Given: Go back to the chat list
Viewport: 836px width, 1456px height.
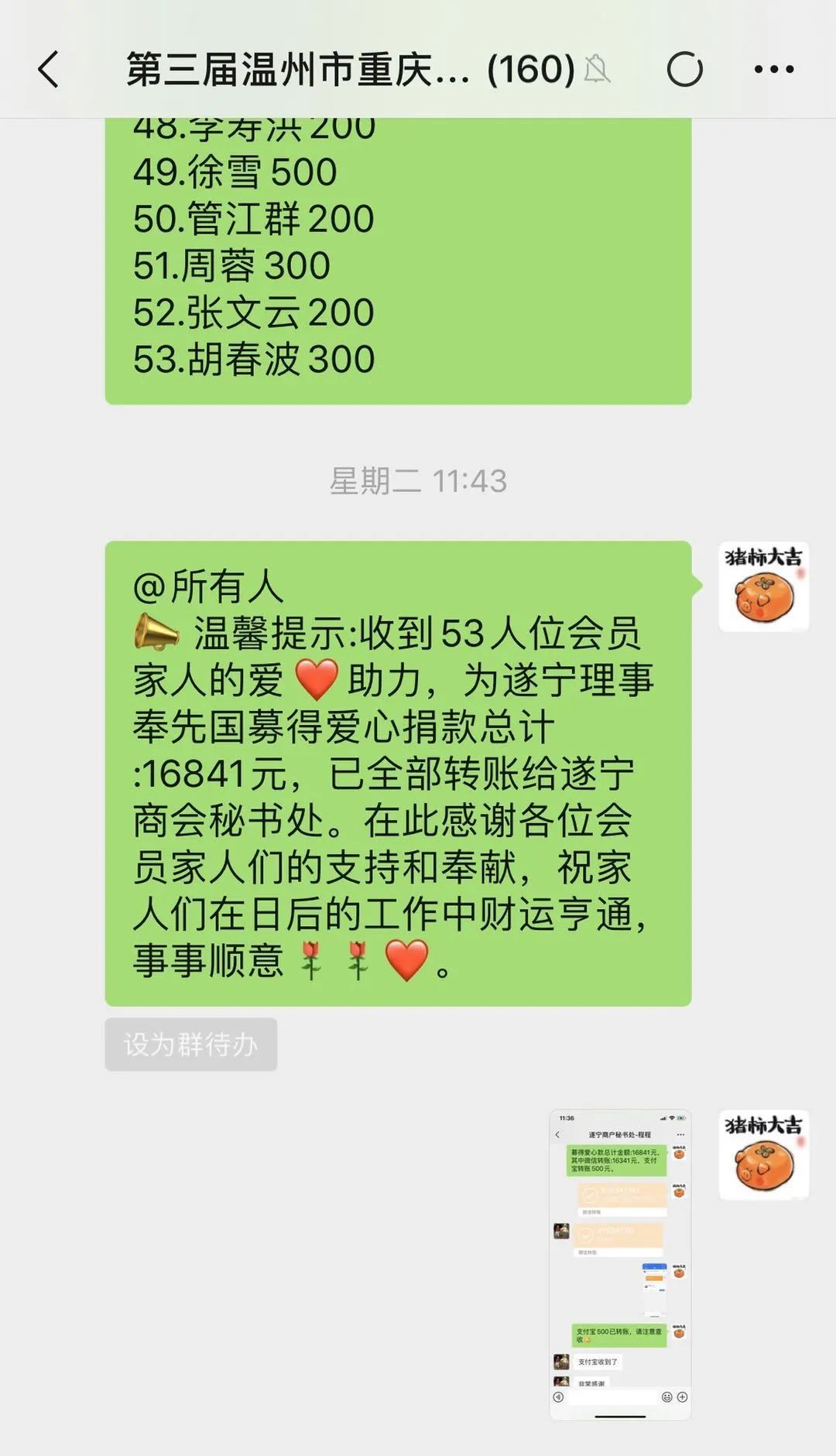Looking at the screenshot, I should pos(49,70).
